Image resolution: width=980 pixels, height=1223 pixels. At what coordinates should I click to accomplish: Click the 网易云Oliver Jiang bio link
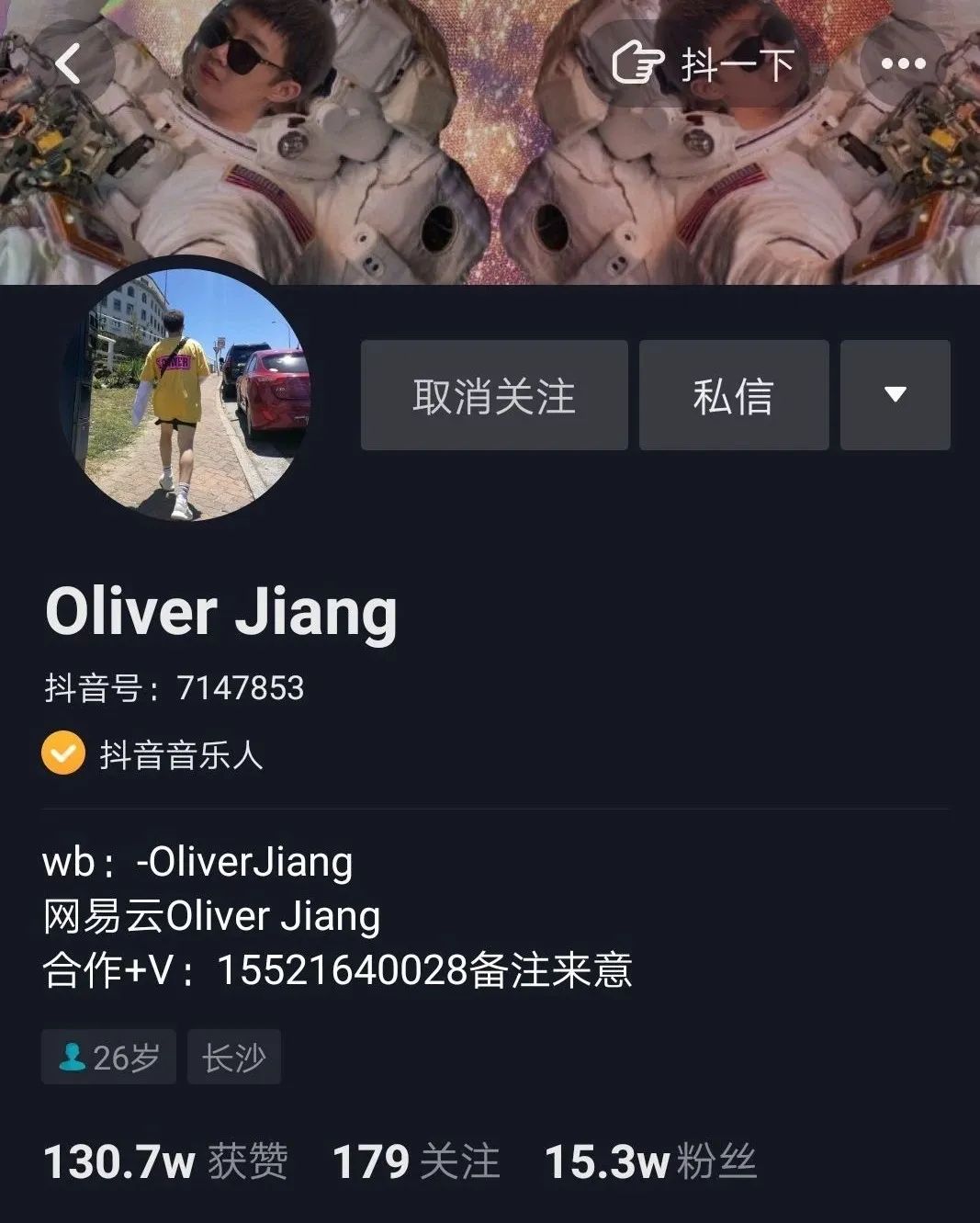point(209,915)
